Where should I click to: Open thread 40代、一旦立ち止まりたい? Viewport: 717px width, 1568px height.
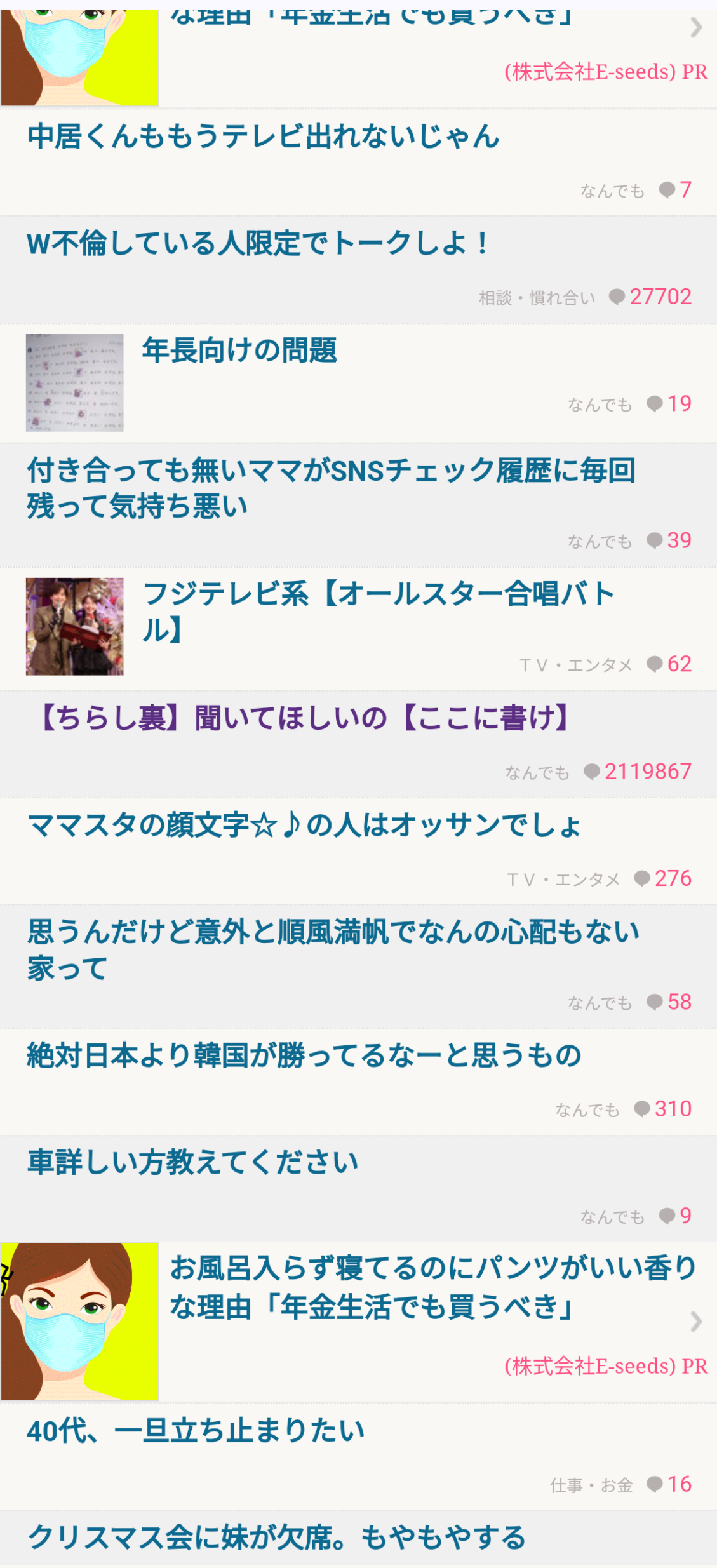coord(196,1431)
